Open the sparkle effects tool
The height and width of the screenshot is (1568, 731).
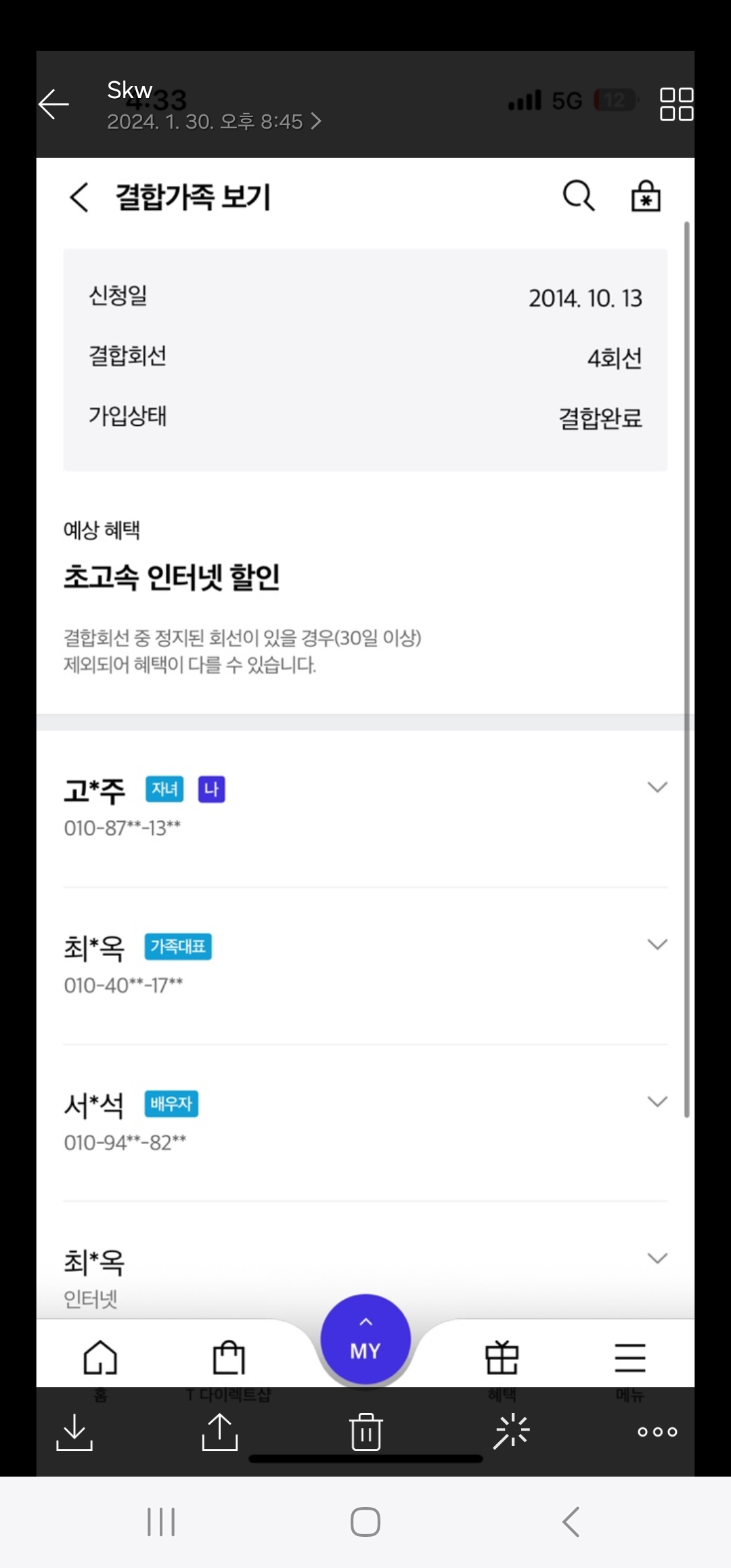click(x=512, y=1431)
